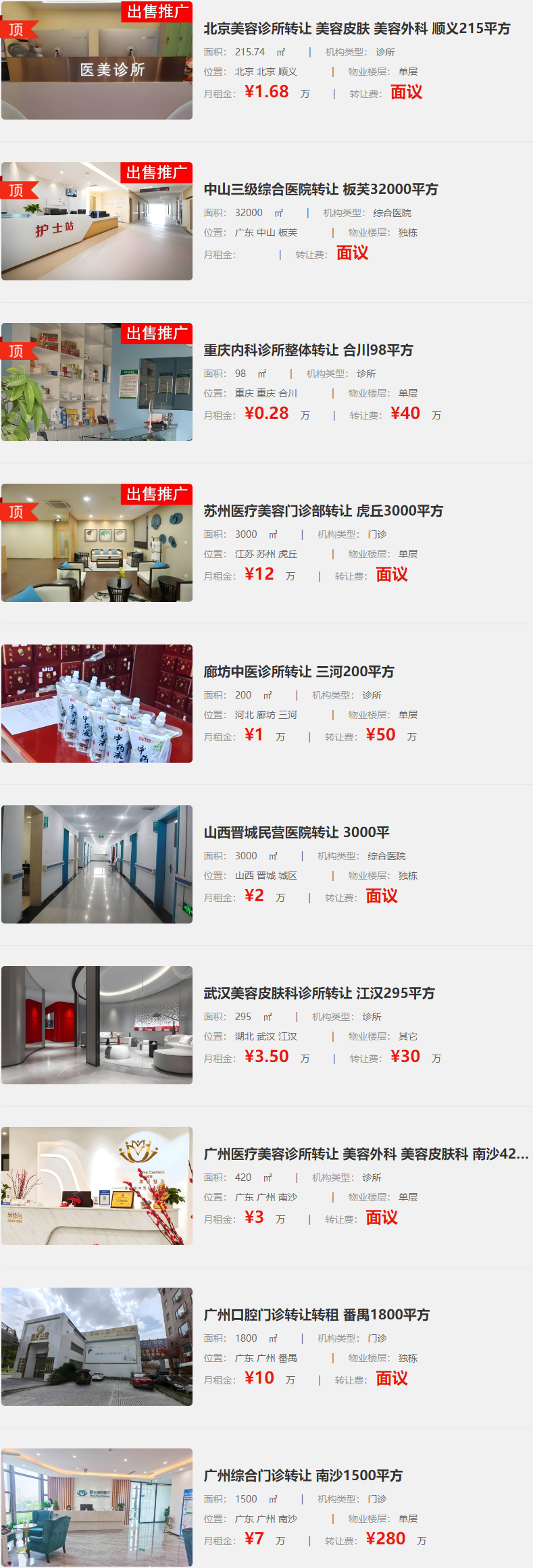Open the 廊坊中医诊所转让 三河200平方 listing
The image size is (533, 1568).
pos(299,672)
